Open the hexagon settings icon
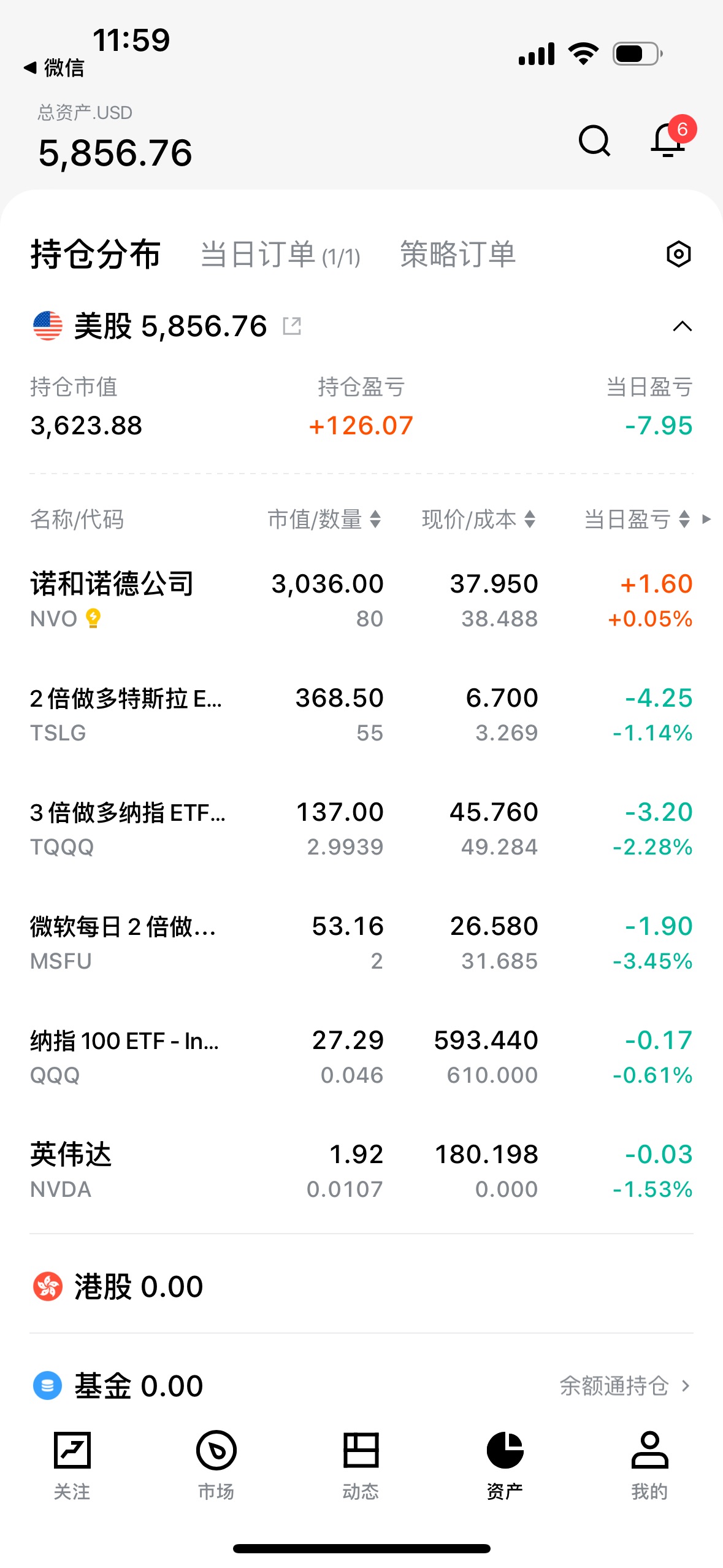Viewport: 723px width, 1568px height. [678, 254]
